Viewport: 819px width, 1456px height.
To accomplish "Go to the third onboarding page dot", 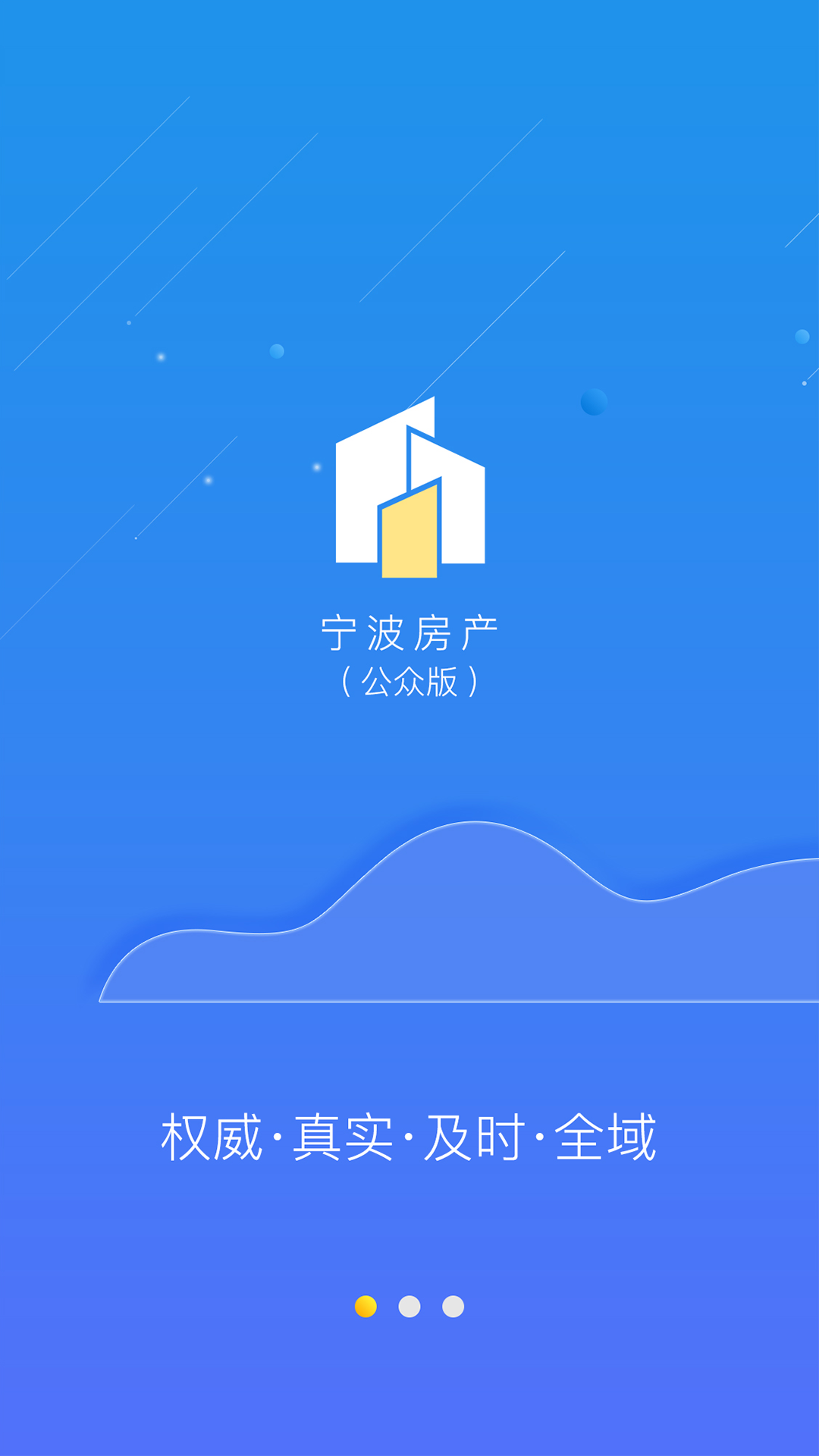I will 453,1307.
